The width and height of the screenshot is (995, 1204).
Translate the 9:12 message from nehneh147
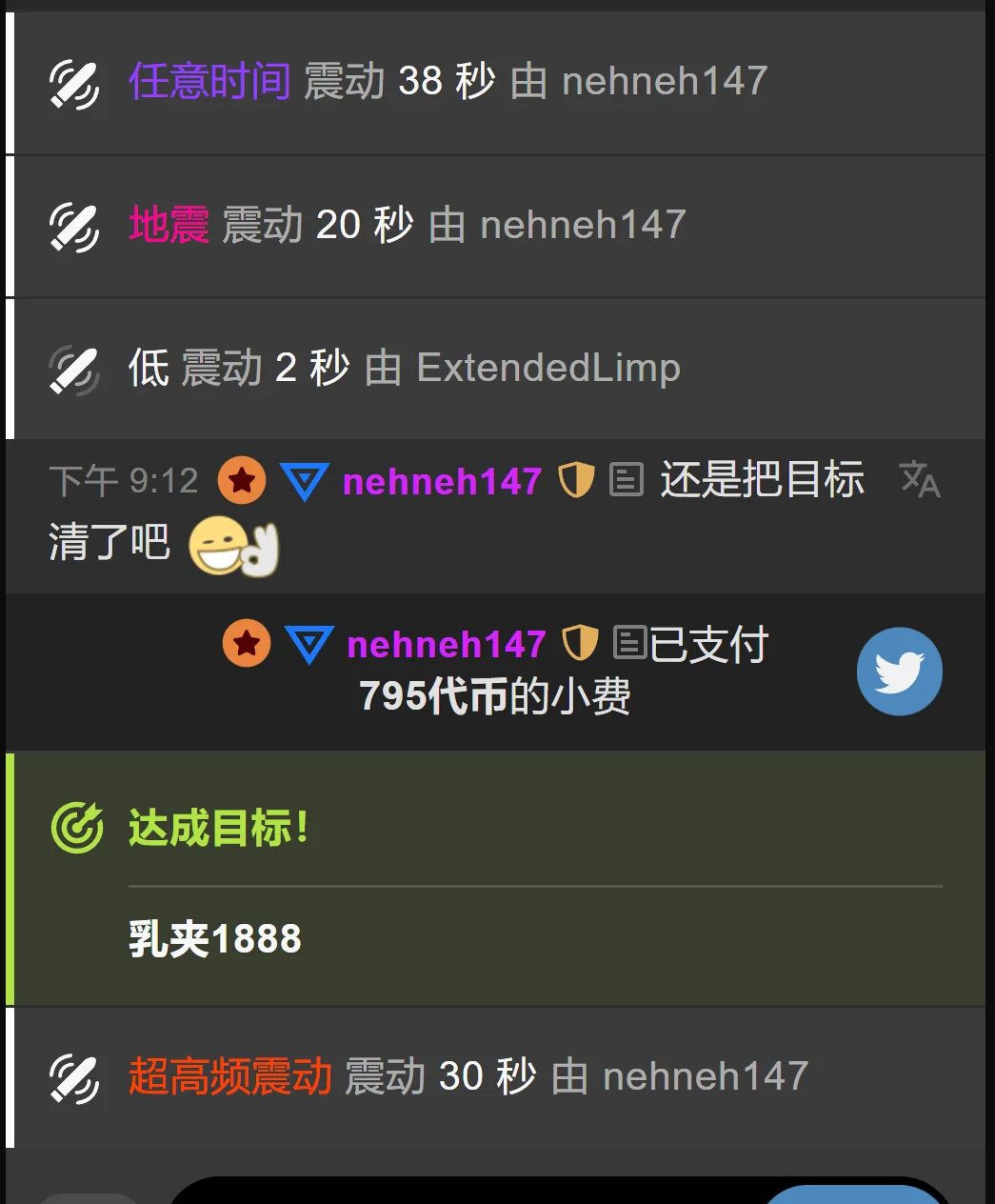919,480
